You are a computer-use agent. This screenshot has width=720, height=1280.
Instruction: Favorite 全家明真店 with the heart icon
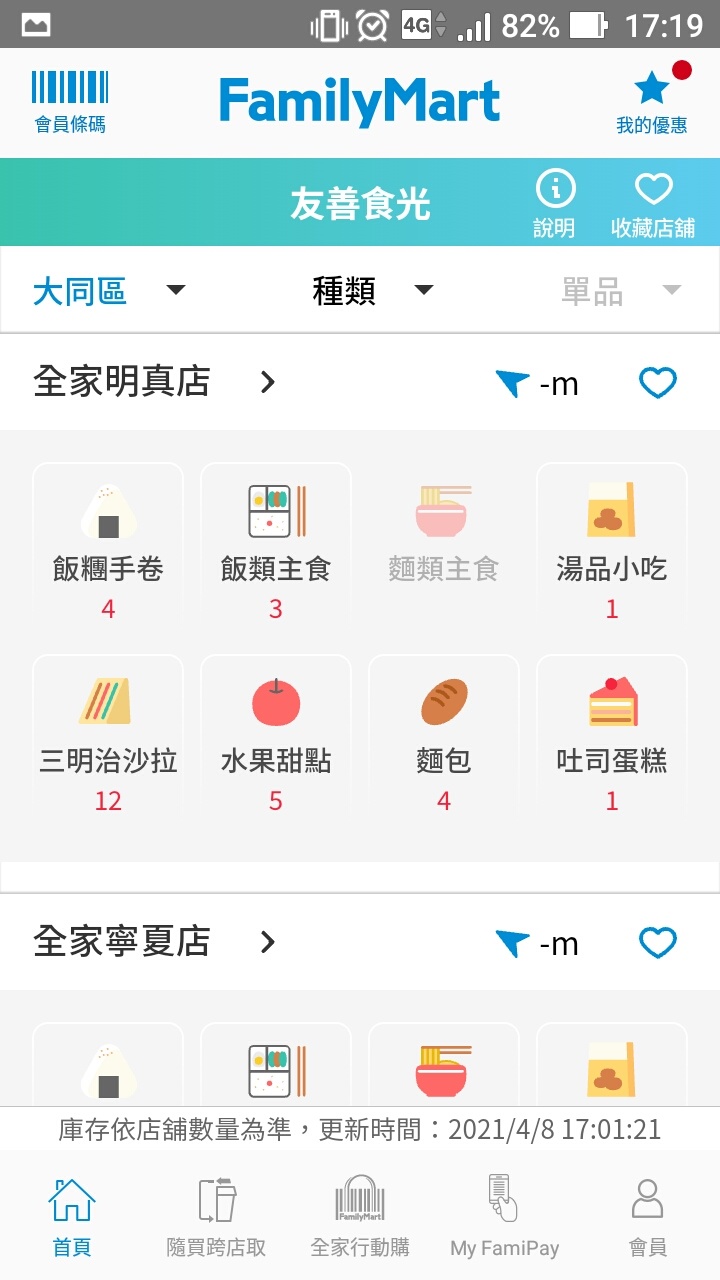coord(657,382)
